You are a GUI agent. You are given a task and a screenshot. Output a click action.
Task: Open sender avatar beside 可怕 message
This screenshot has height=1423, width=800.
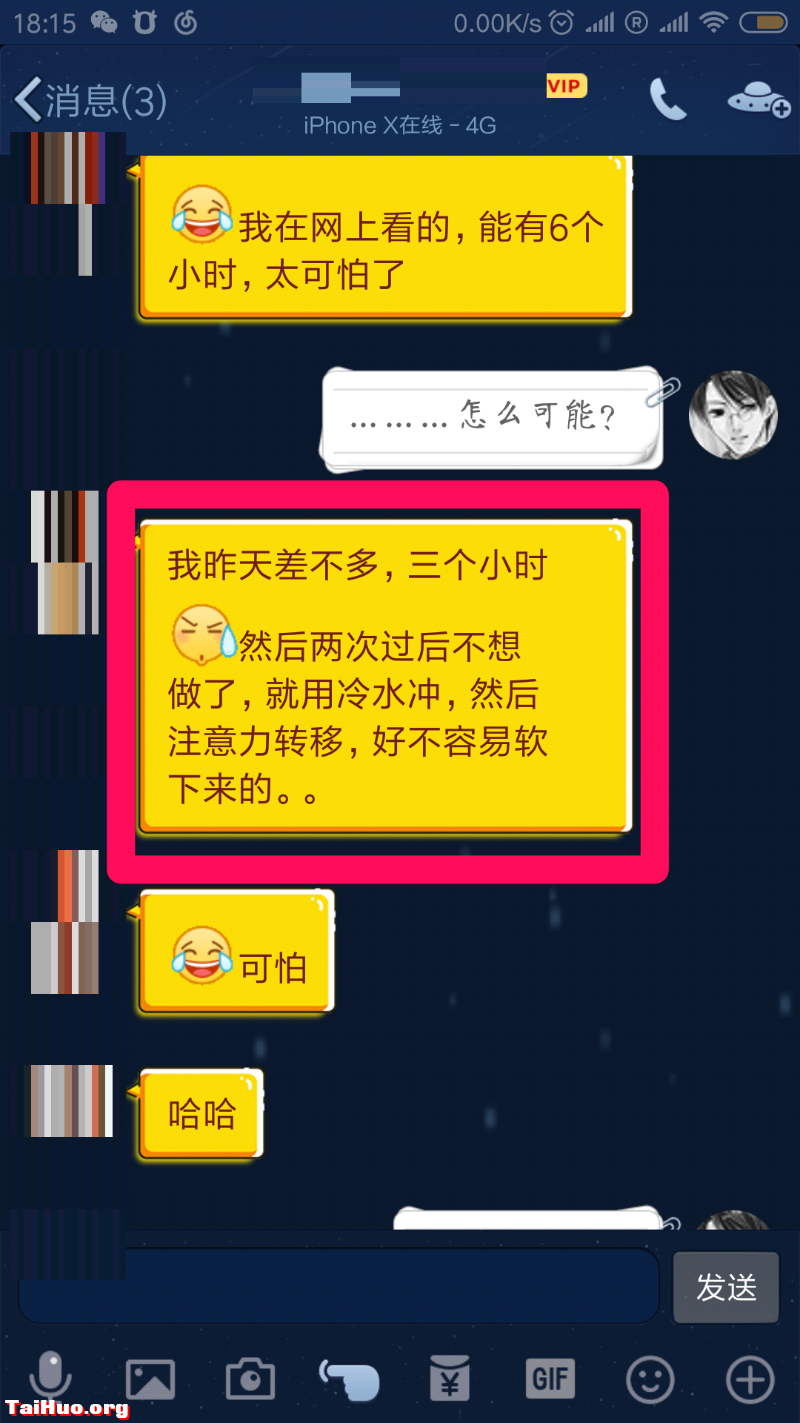click(x=65, y=922)
